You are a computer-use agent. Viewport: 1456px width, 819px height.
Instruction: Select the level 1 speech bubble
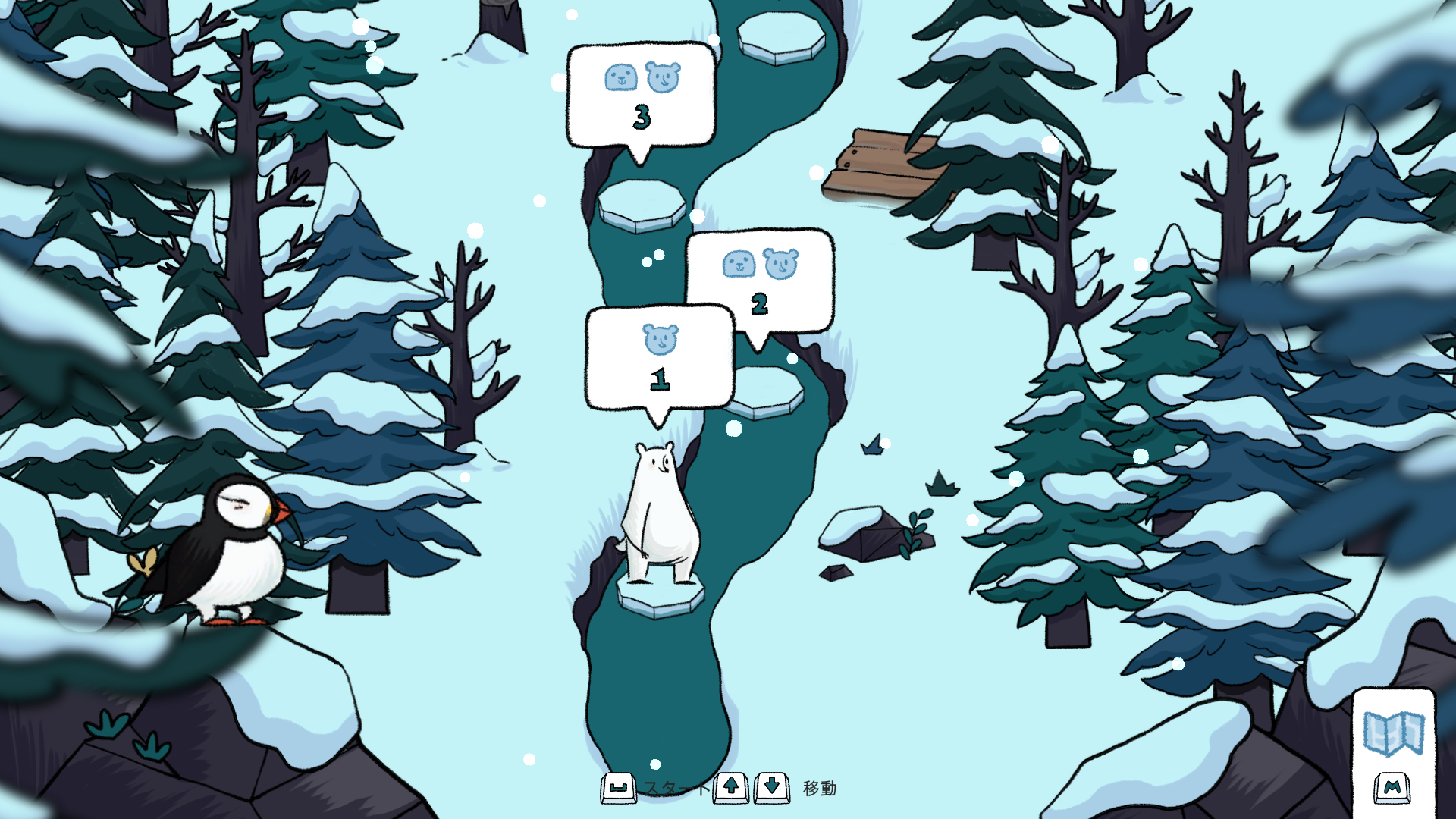pos(660,358)
